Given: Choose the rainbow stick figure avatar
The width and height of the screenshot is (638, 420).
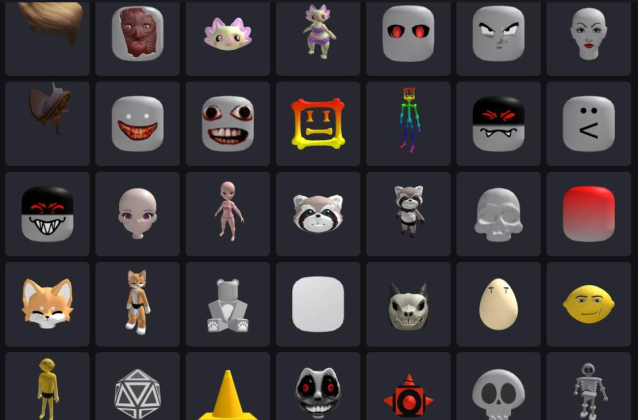Looking at the screenshot, I should [408, 120].
